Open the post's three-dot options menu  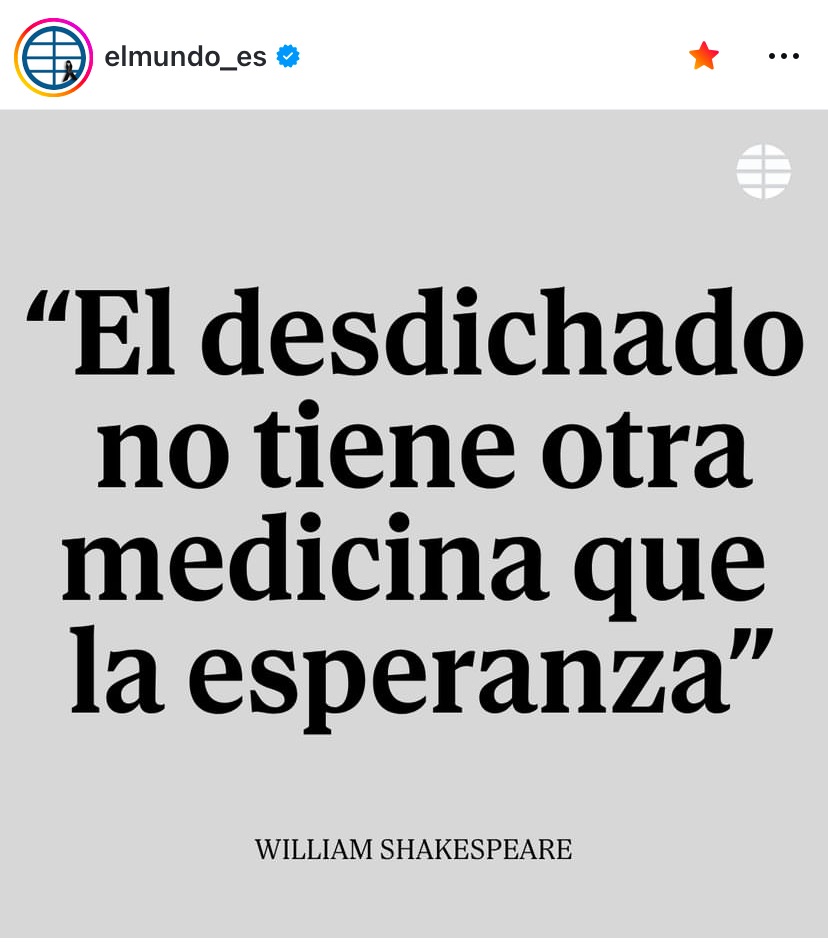[783, 56]
